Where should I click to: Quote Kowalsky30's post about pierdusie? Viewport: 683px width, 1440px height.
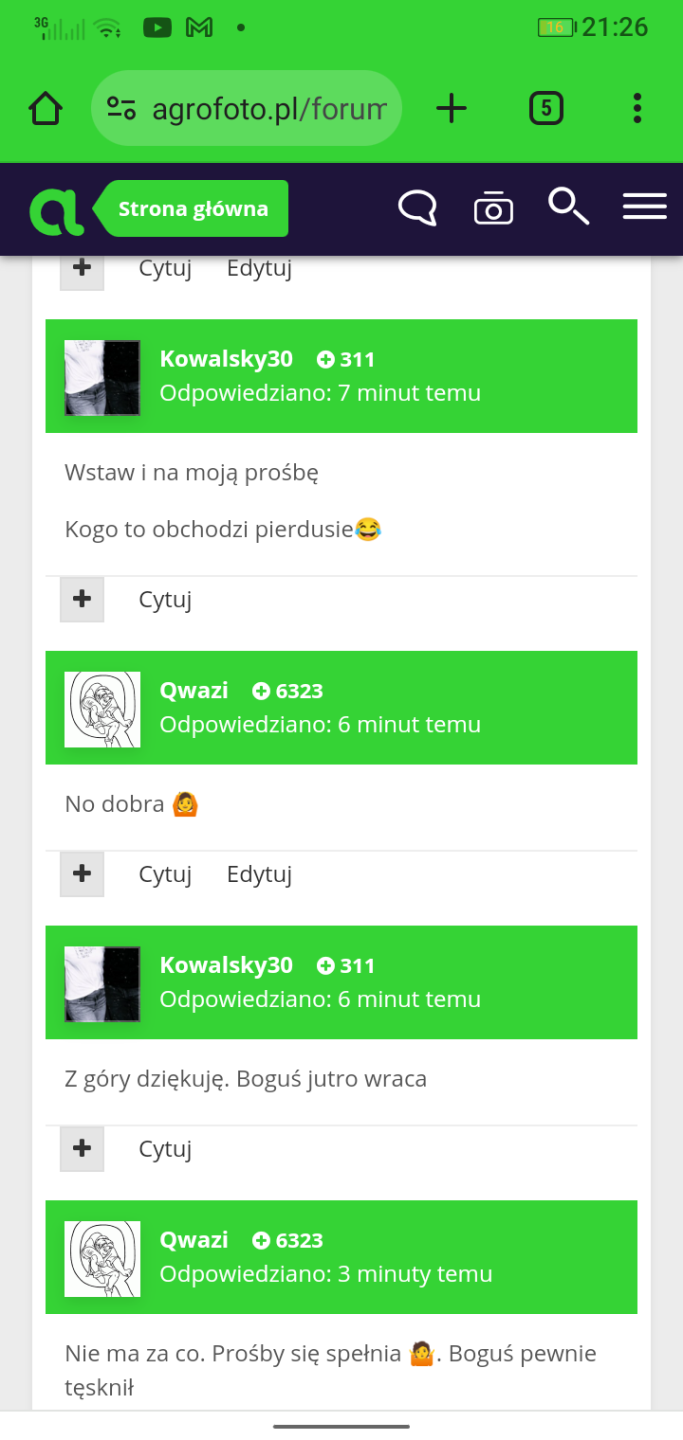pos(165,600)
